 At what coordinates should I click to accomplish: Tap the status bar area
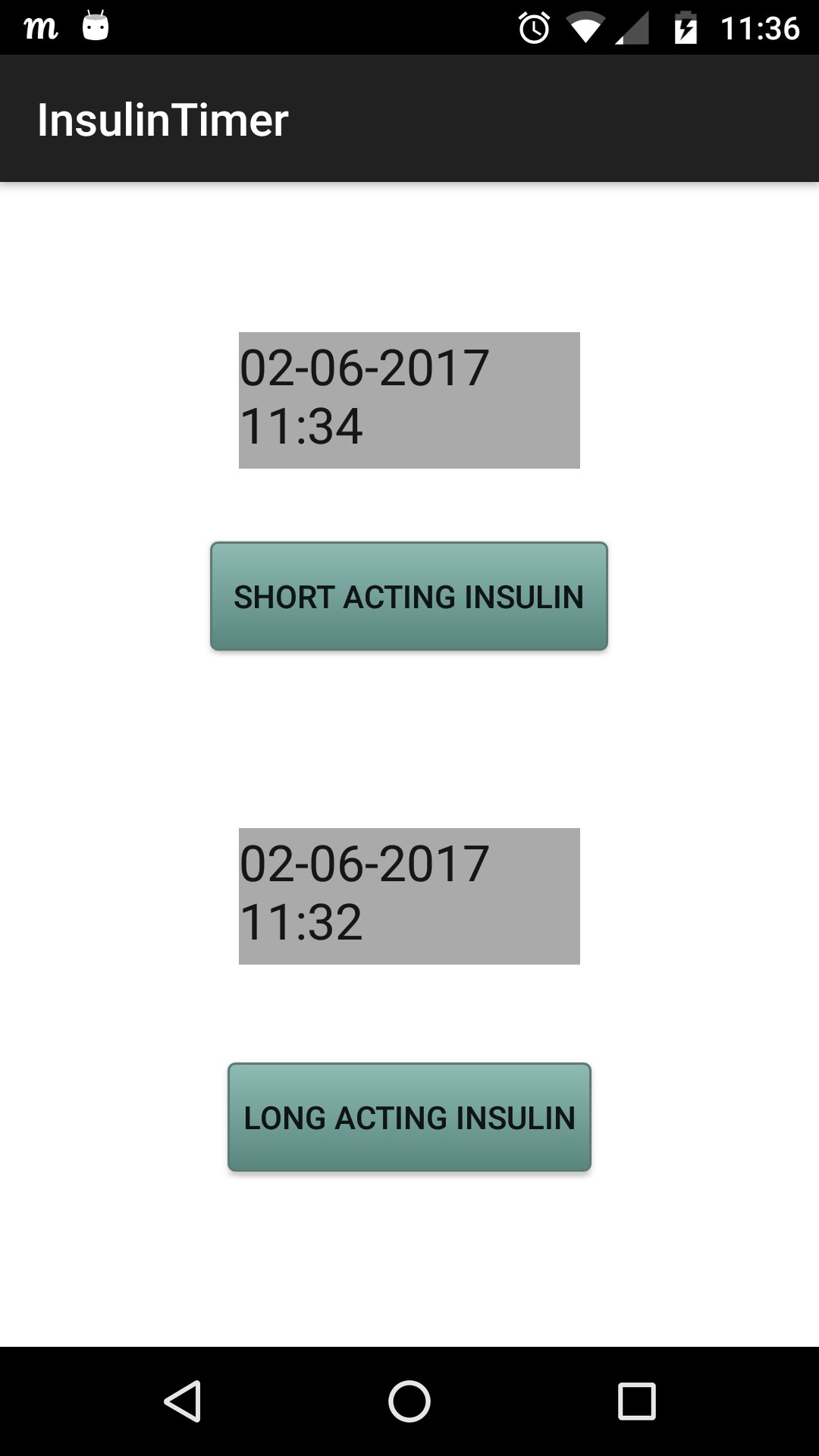(409, 27)
